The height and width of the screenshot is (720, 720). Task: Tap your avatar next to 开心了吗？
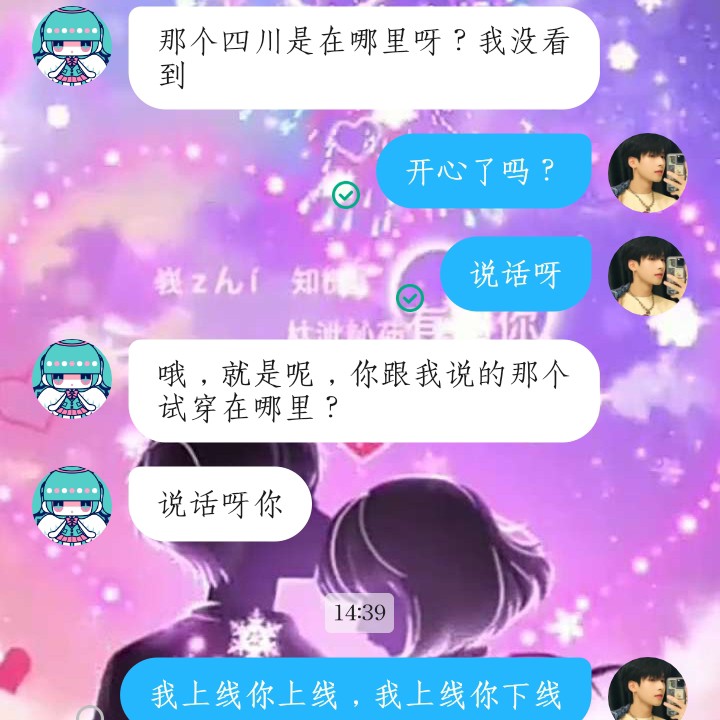(648, 172)
